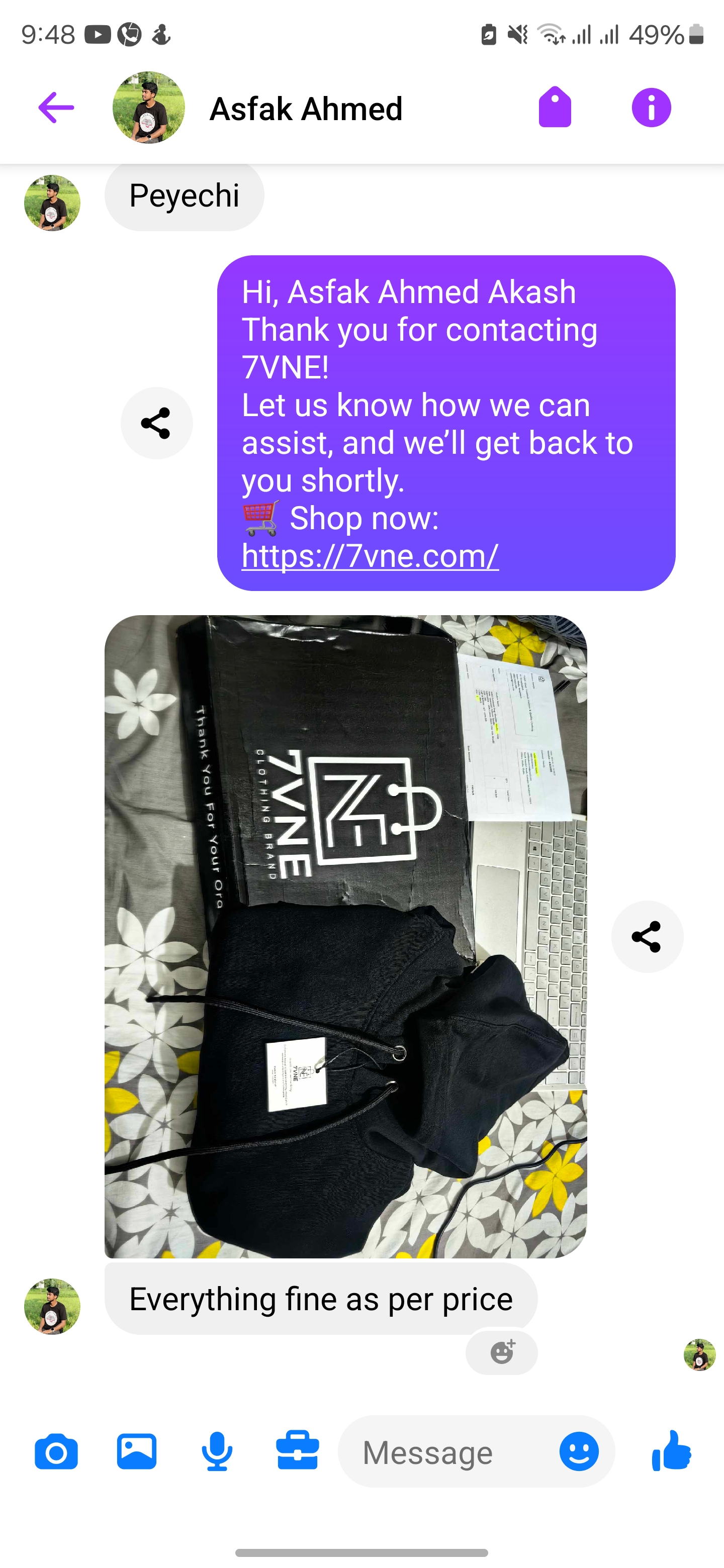Open the purple label tag icon
The height and width of the screenshot is (1568, 724).
555,108
